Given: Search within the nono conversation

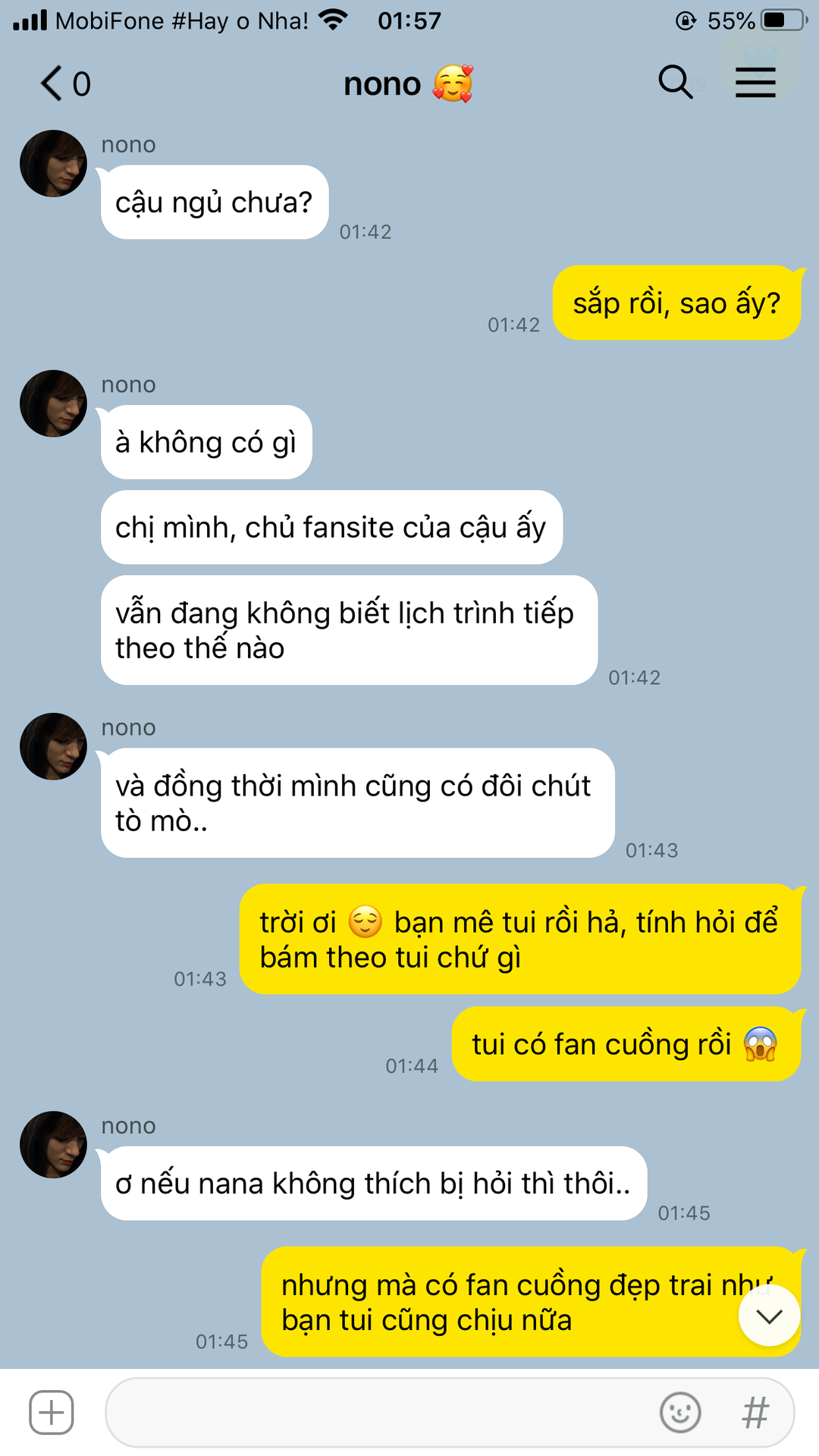Looking at the screenshot, I should tap(675, 82).
